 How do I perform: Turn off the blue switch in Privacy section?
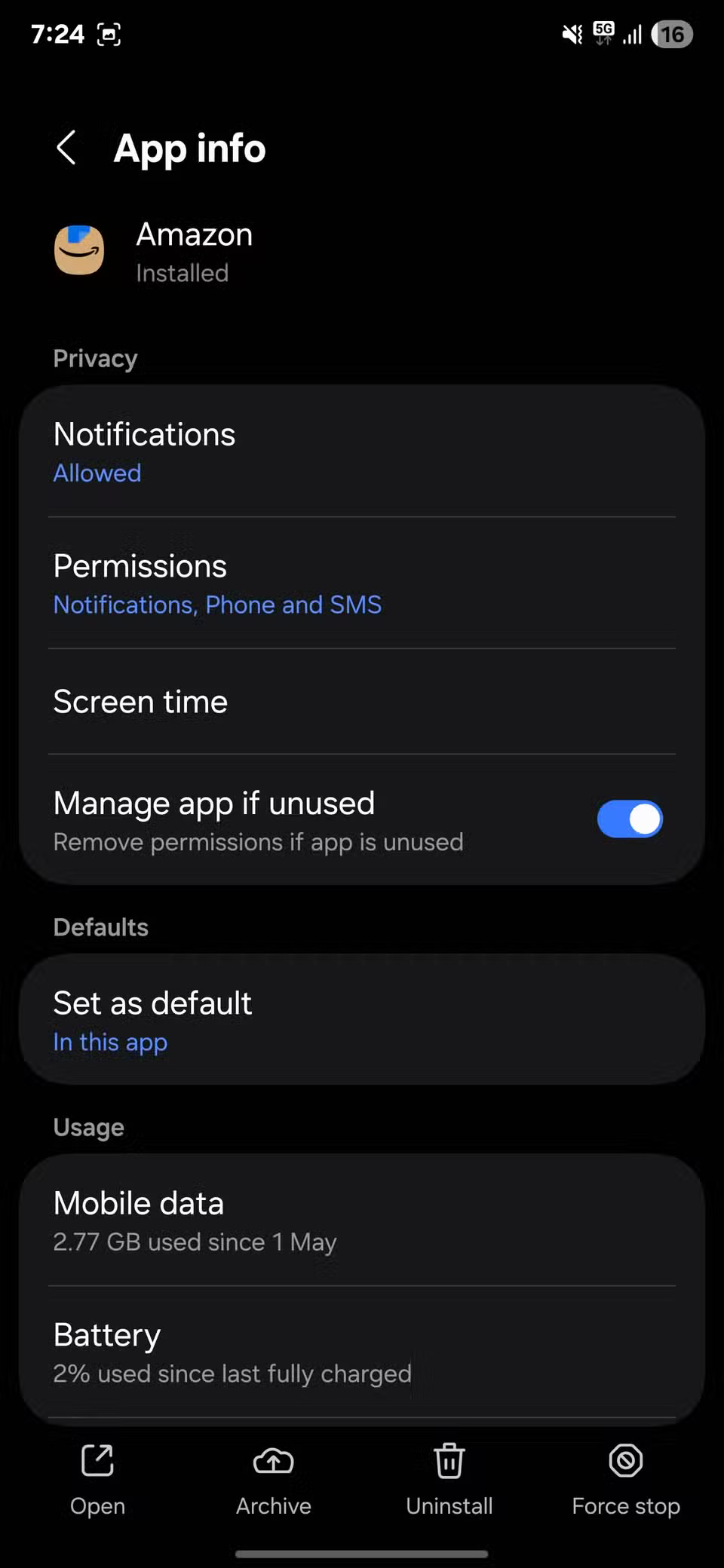(630, 819)
